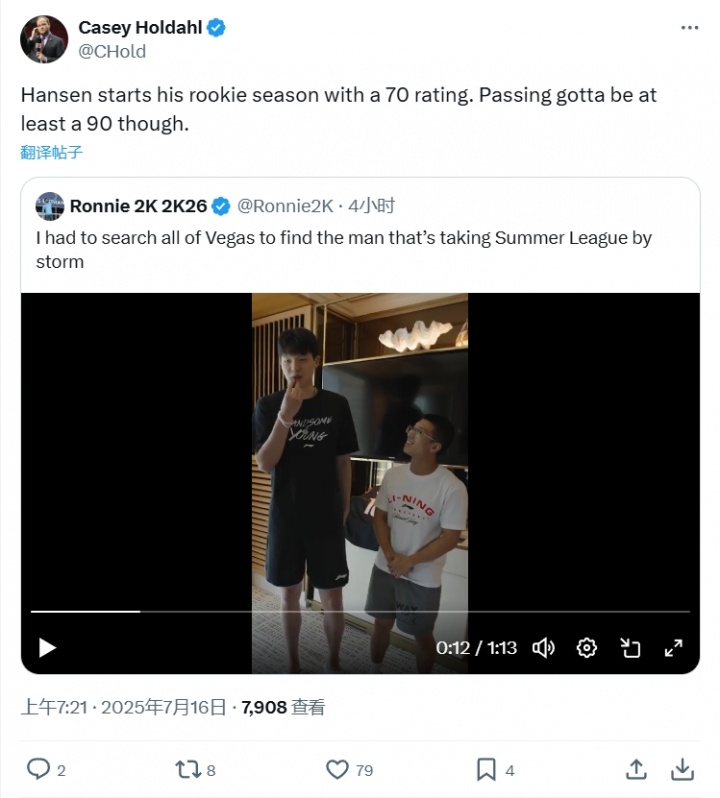
Task: Download the video from this post
Action: pos(682,769)
